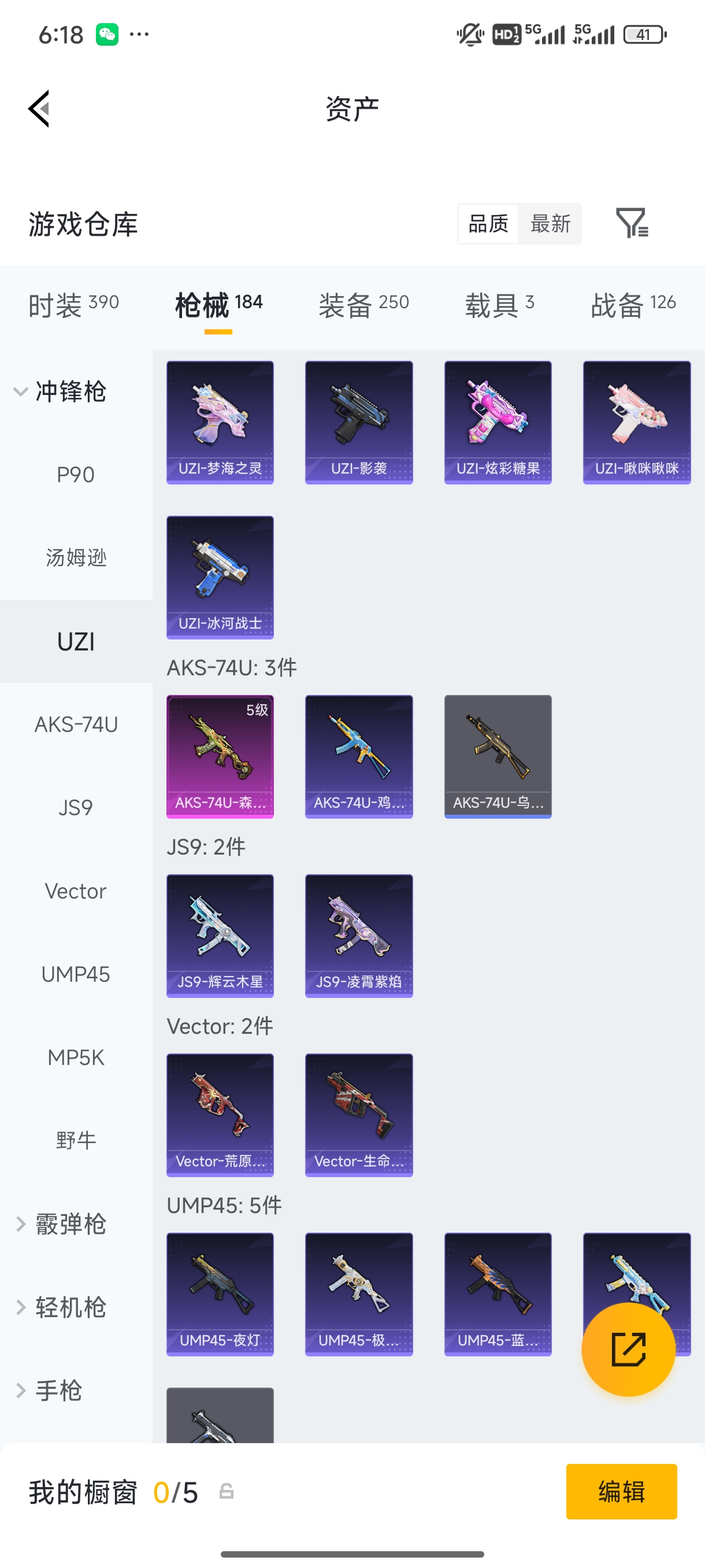The height and width of the screenshot is (1568, 705).
Task: Tap the 编辑 button
Action: [x=621, y=1491]
